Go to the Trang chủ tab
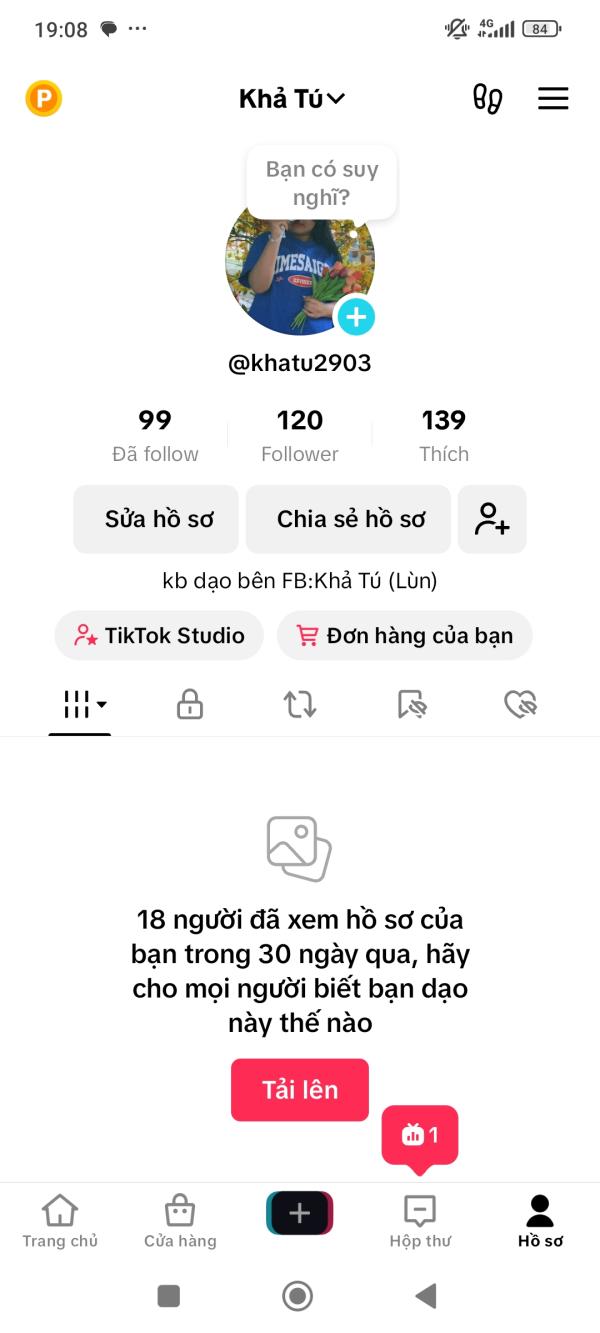600x1333 pixels. click(60, 1221)
